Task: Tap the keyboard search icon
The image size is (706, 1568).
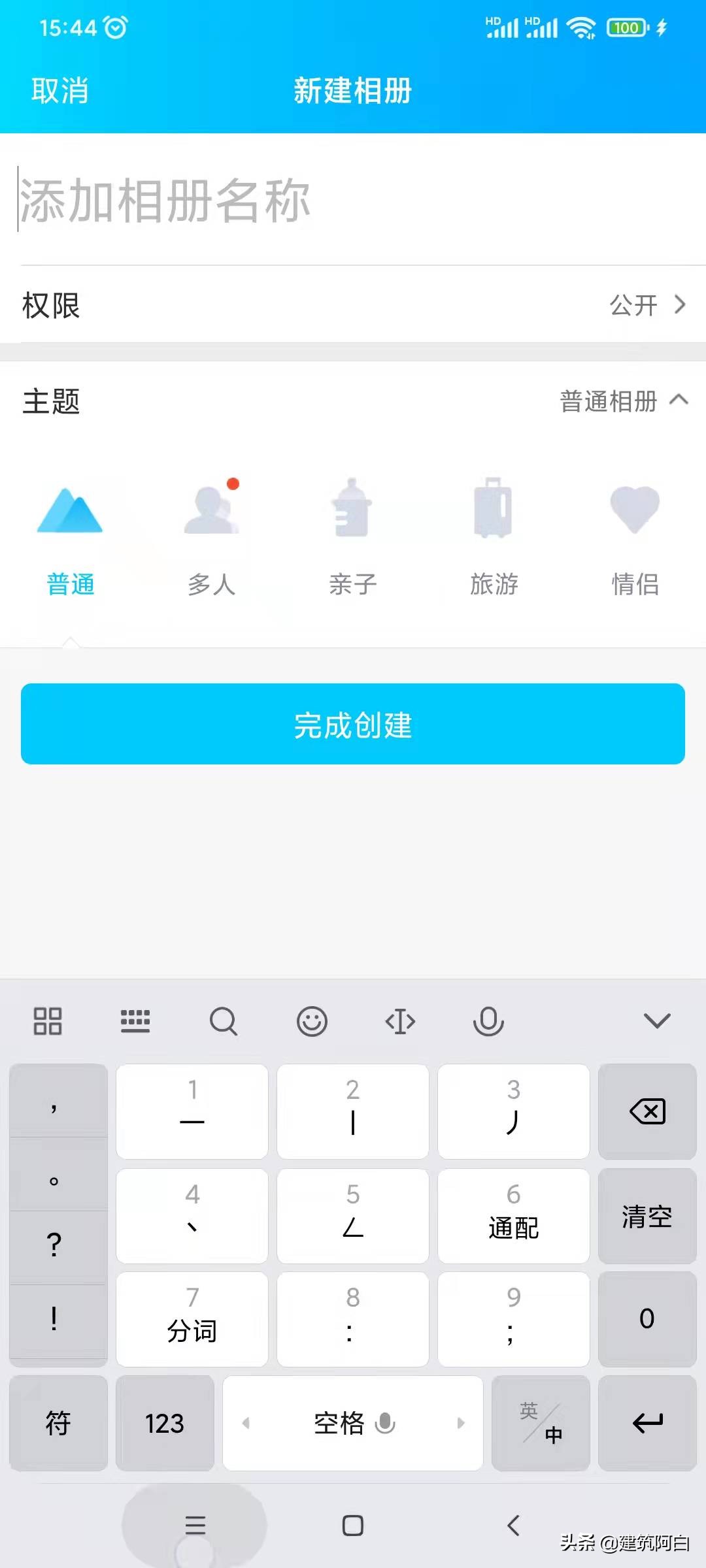Action: (224, 1021)
